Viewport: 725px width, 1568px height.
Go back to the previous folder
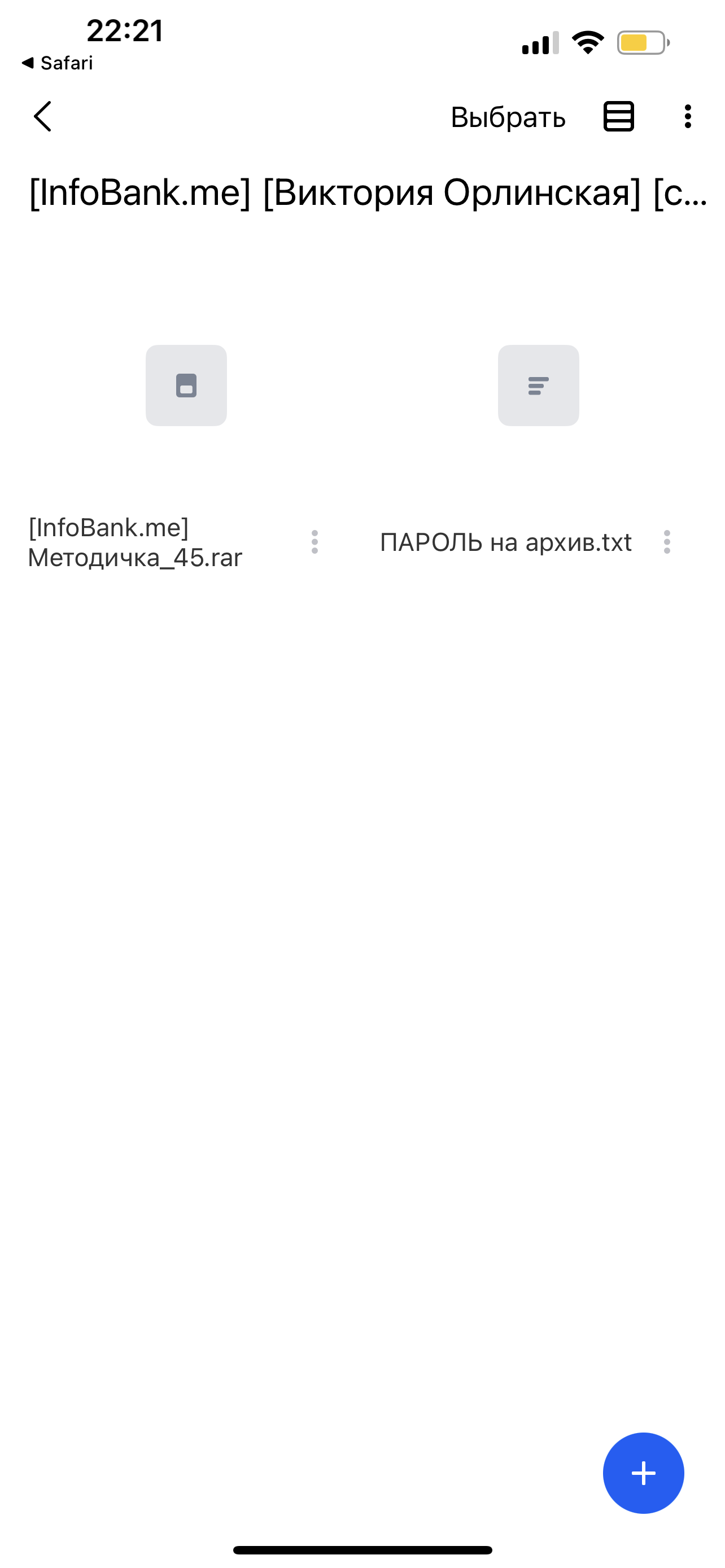(42, 116)
